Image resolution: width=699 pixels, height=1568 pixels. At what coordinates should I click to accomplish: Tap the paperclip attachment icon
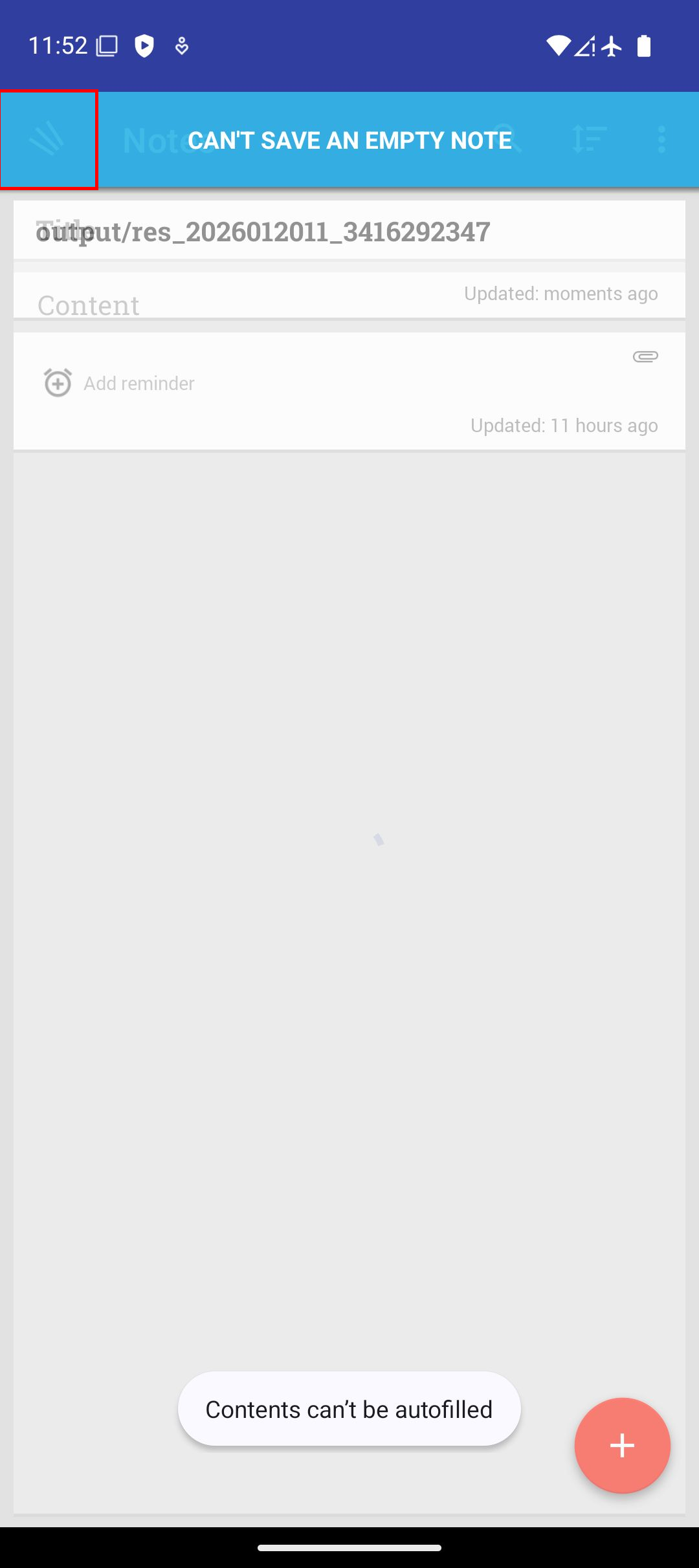point(645,356)
